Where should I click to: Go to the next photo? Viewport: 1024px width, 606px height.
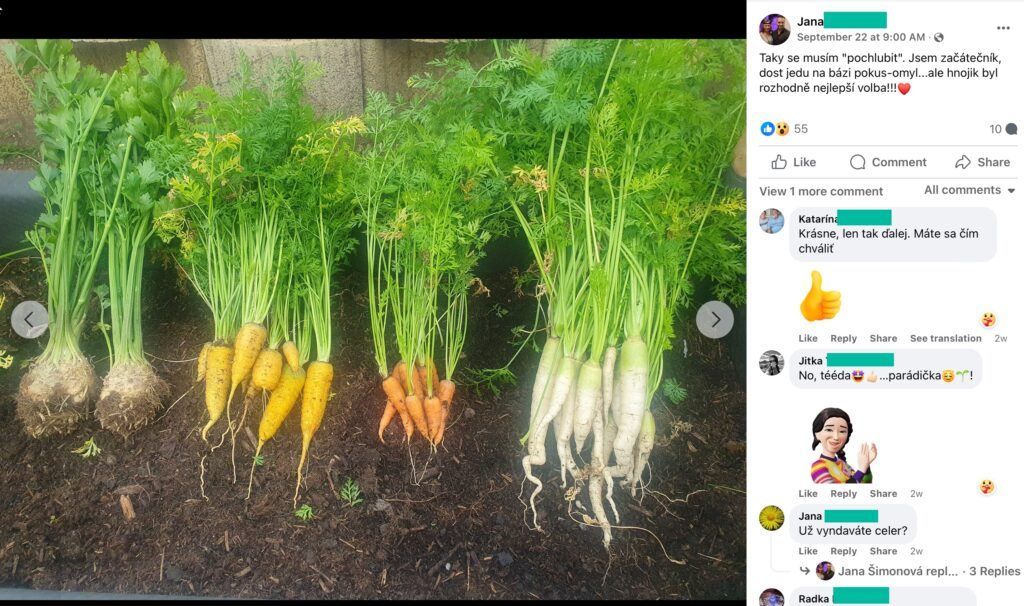click(714, 320)
